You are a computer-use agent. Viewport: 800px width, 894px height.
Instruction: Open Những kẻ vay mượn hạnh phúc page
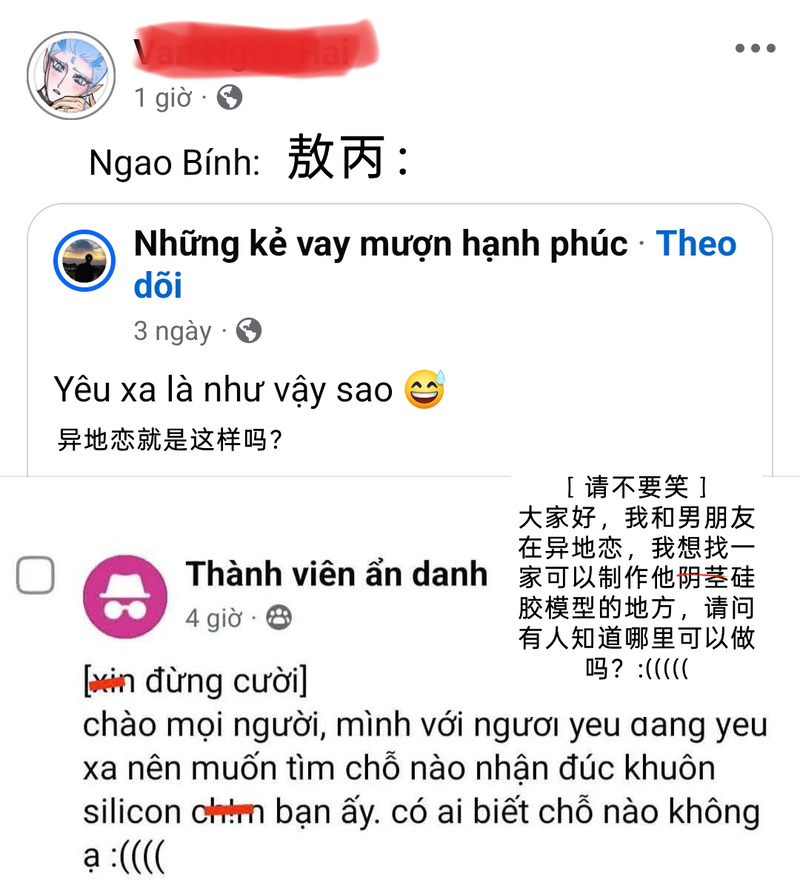(380, 244)
